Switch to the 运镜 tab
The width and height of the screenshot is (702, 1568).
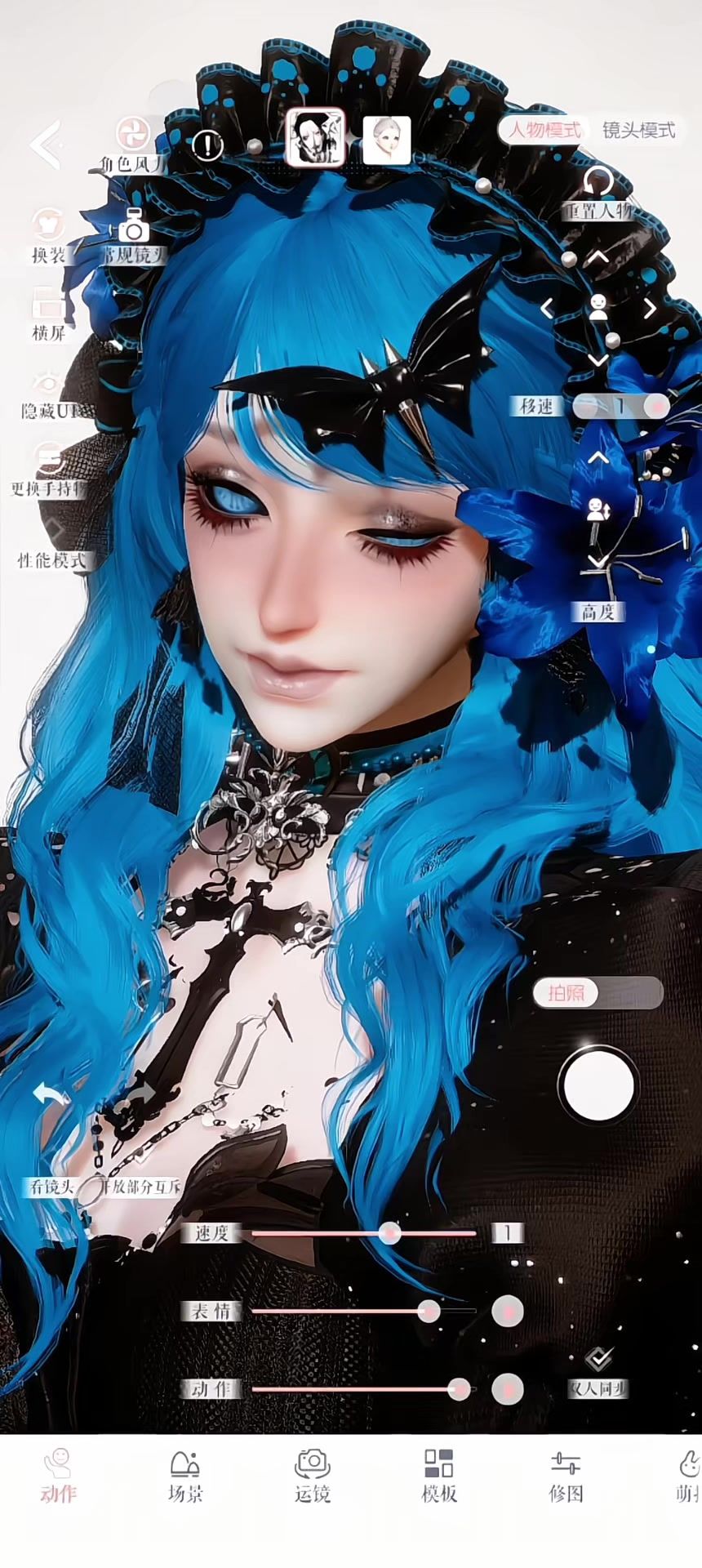312,1477
